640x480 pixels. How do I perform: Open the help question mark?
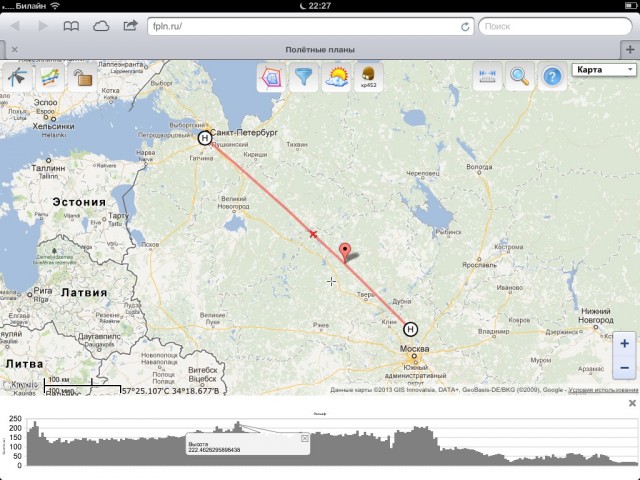click(552, 76)
